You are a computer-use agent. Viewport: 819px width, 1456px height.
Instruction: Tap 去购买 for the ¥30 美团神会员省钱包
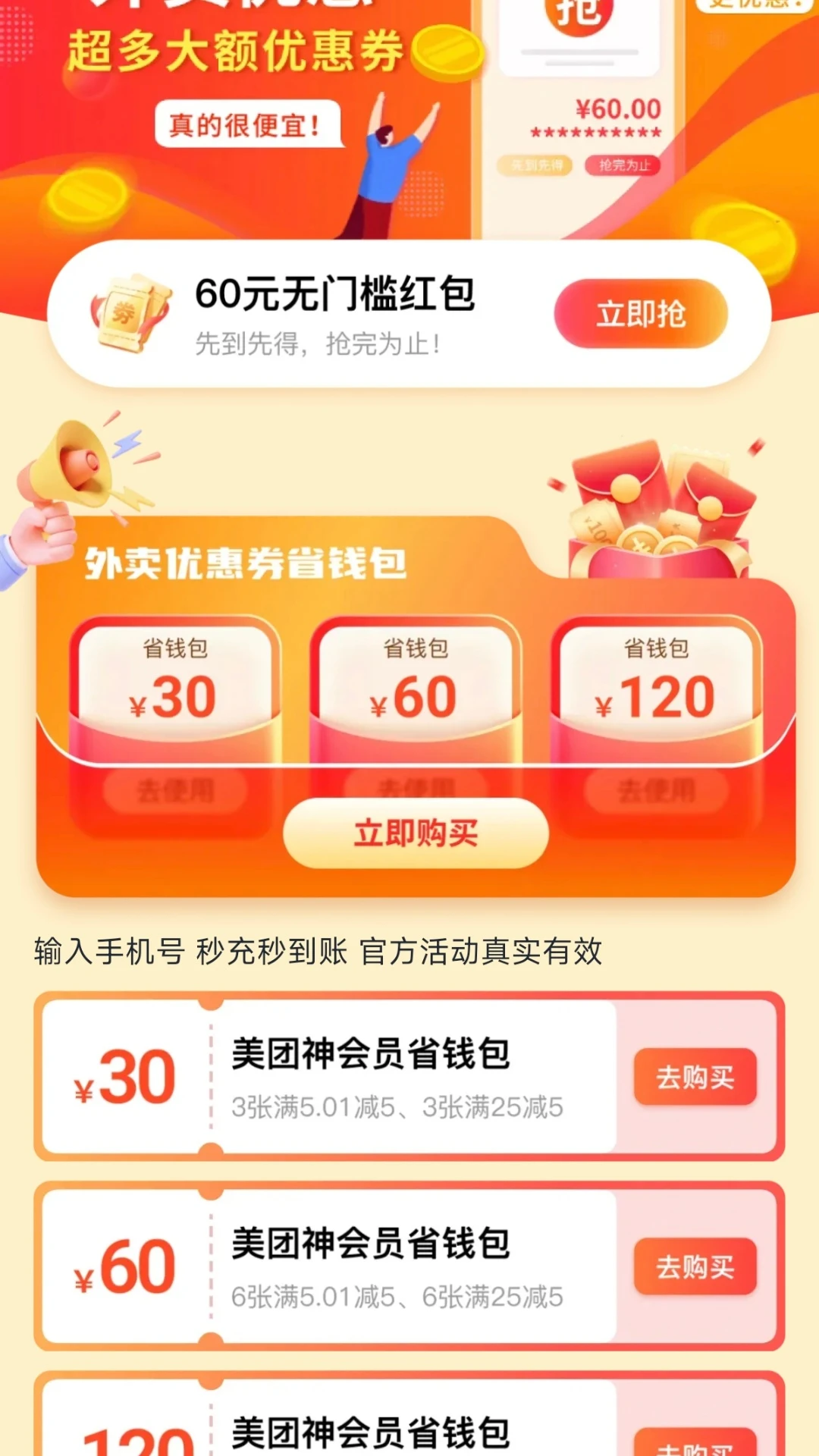pyautogui.click(x=695, y=1077)
